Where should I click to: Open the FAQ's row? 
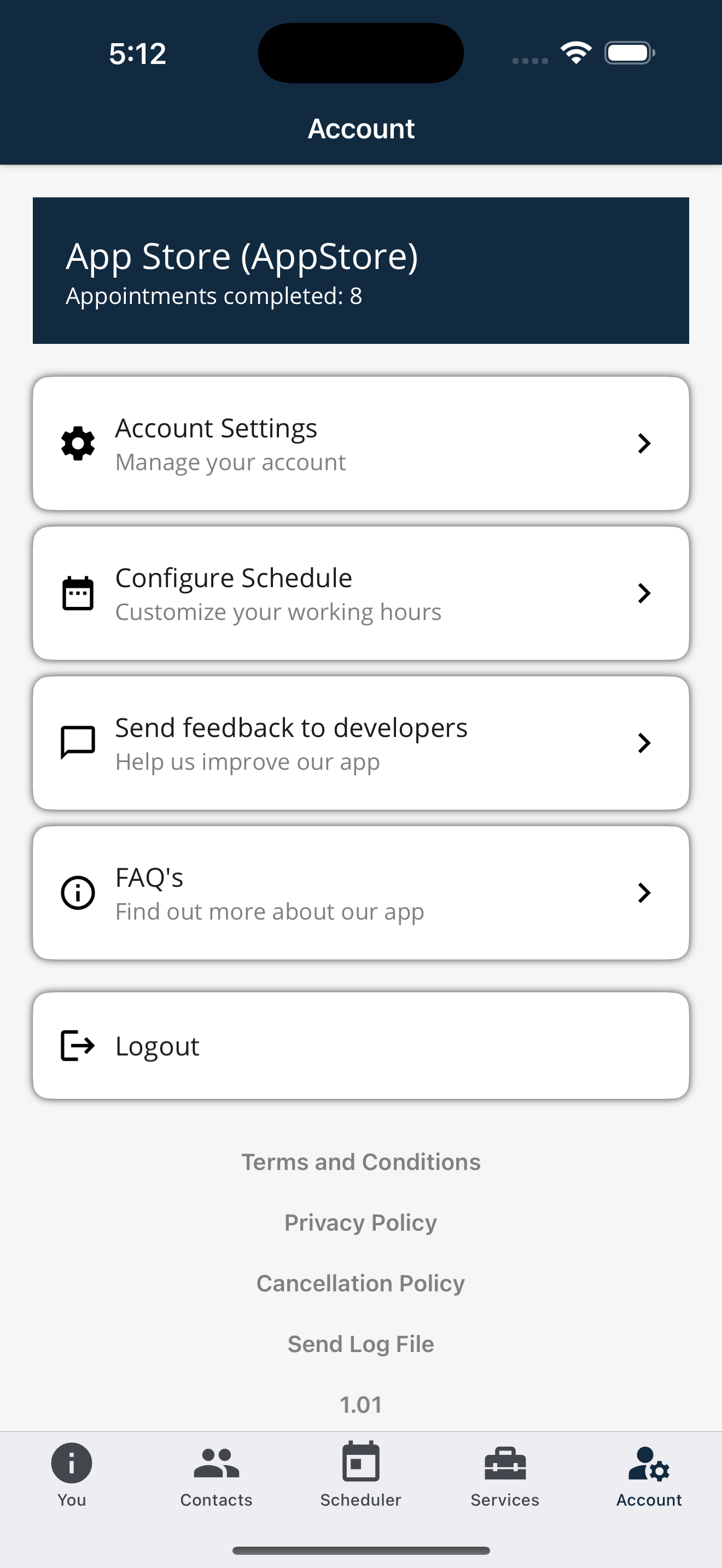coord(360,892)
